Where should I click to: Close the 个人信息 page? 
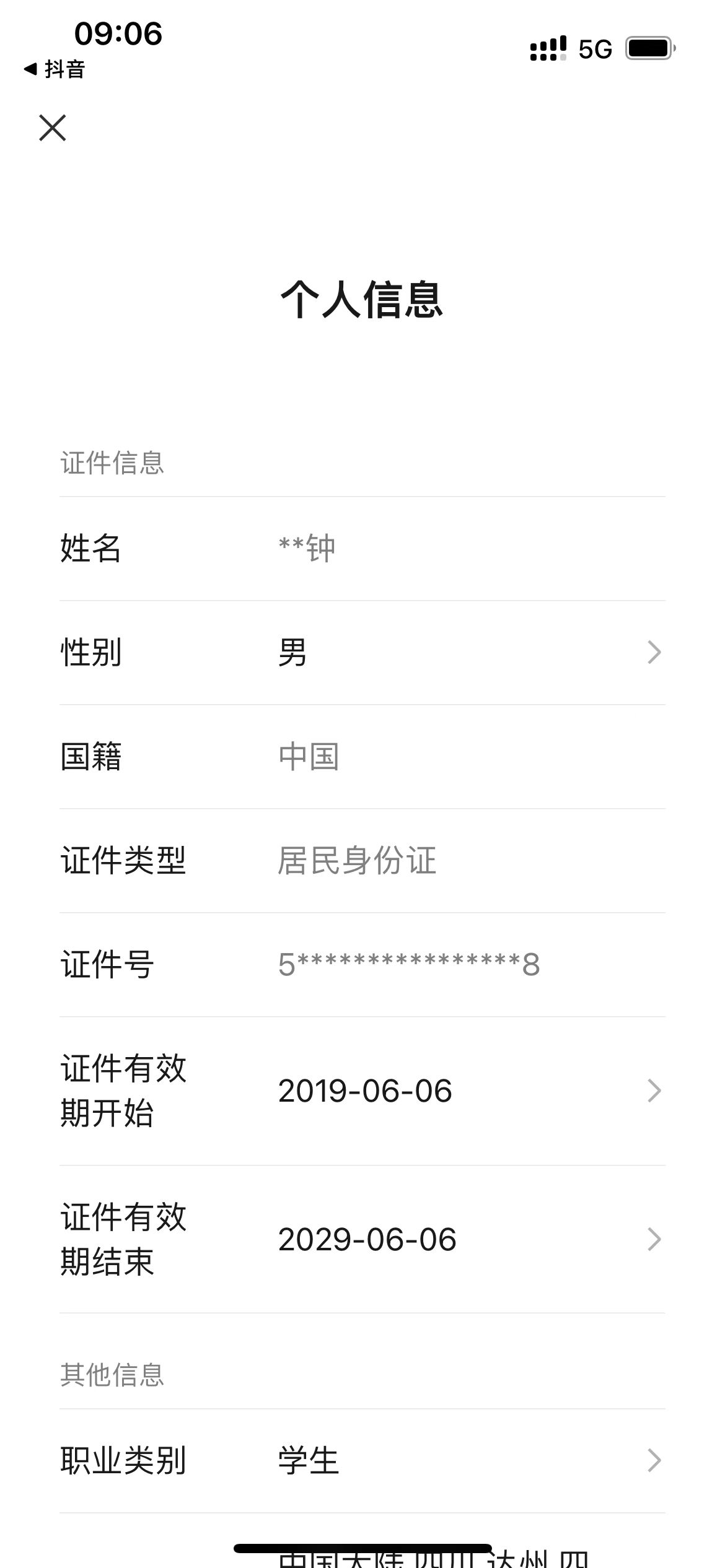pyautogui.click(x=53, y=128)
